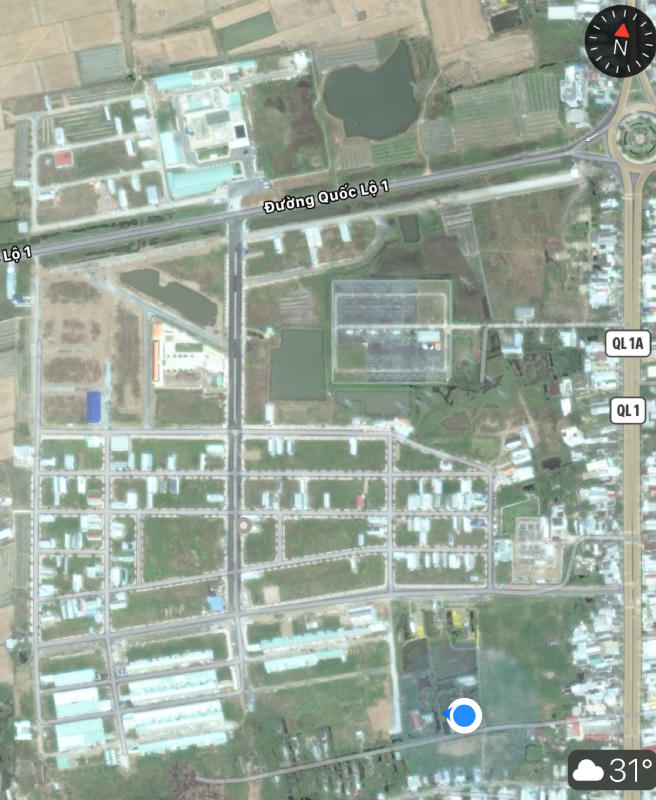
Task: Tap the compass to reset north orientation
Action: [x=620, y=39]
